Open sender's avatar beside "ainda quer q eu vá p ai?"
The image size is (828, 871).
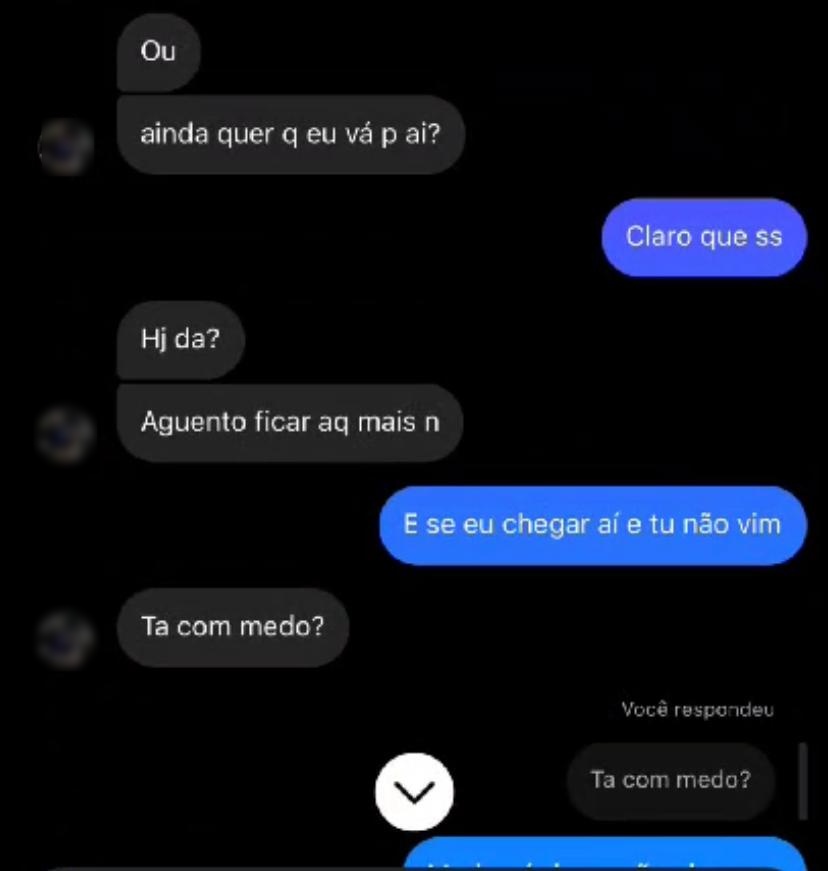tap(66, 145)
